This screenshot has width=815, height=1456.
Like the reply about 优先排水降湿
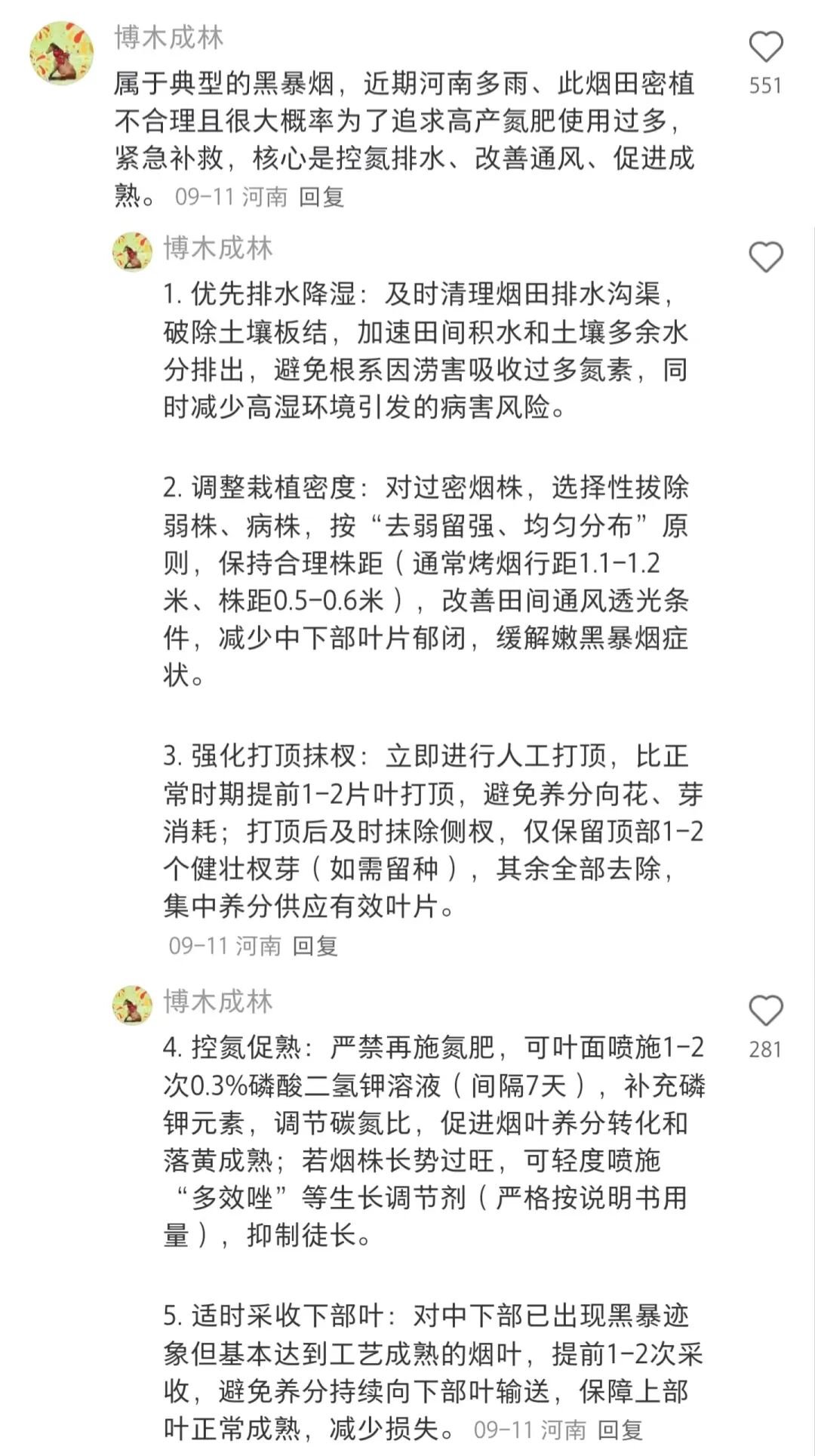765,257
